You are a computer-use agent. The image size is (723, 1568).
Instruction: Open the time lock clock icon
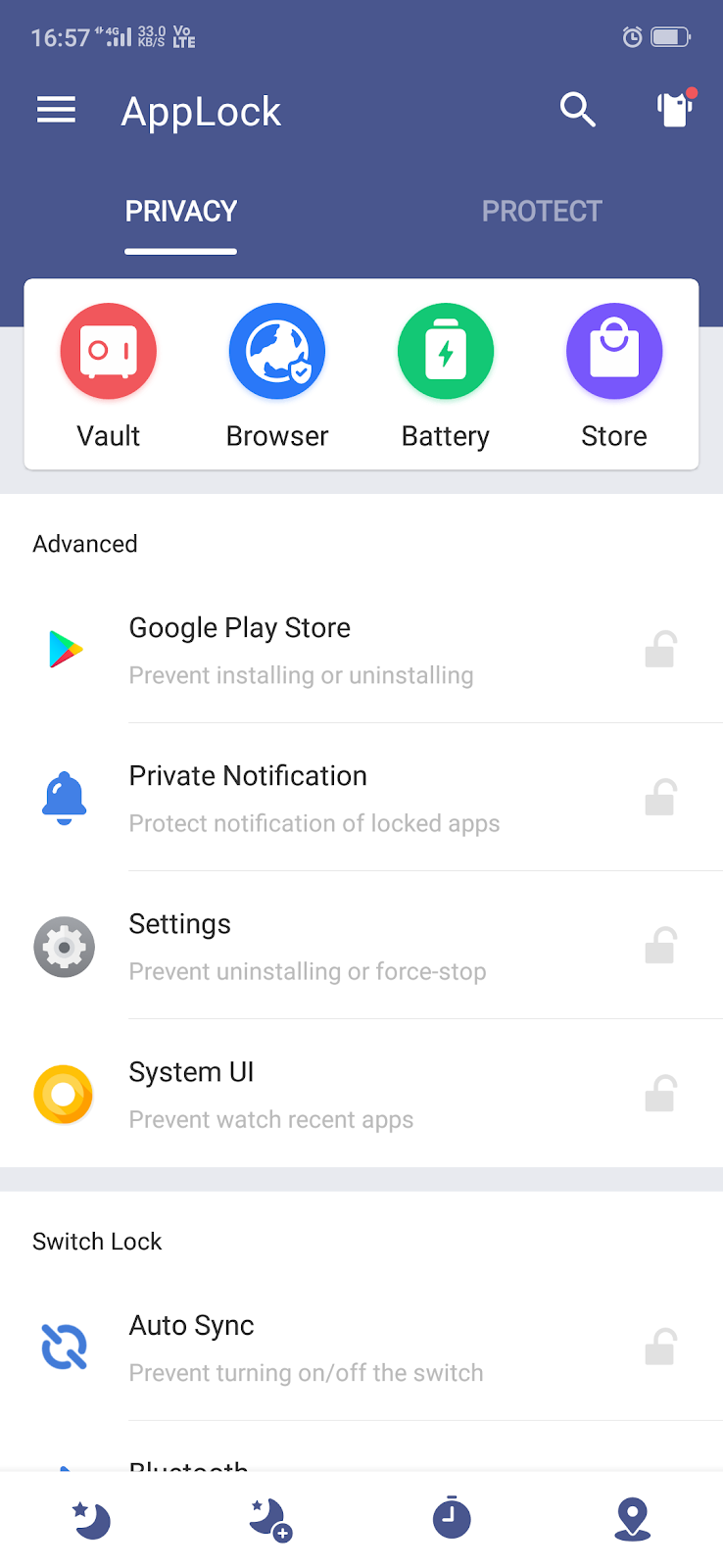(x=452, y=1518)
